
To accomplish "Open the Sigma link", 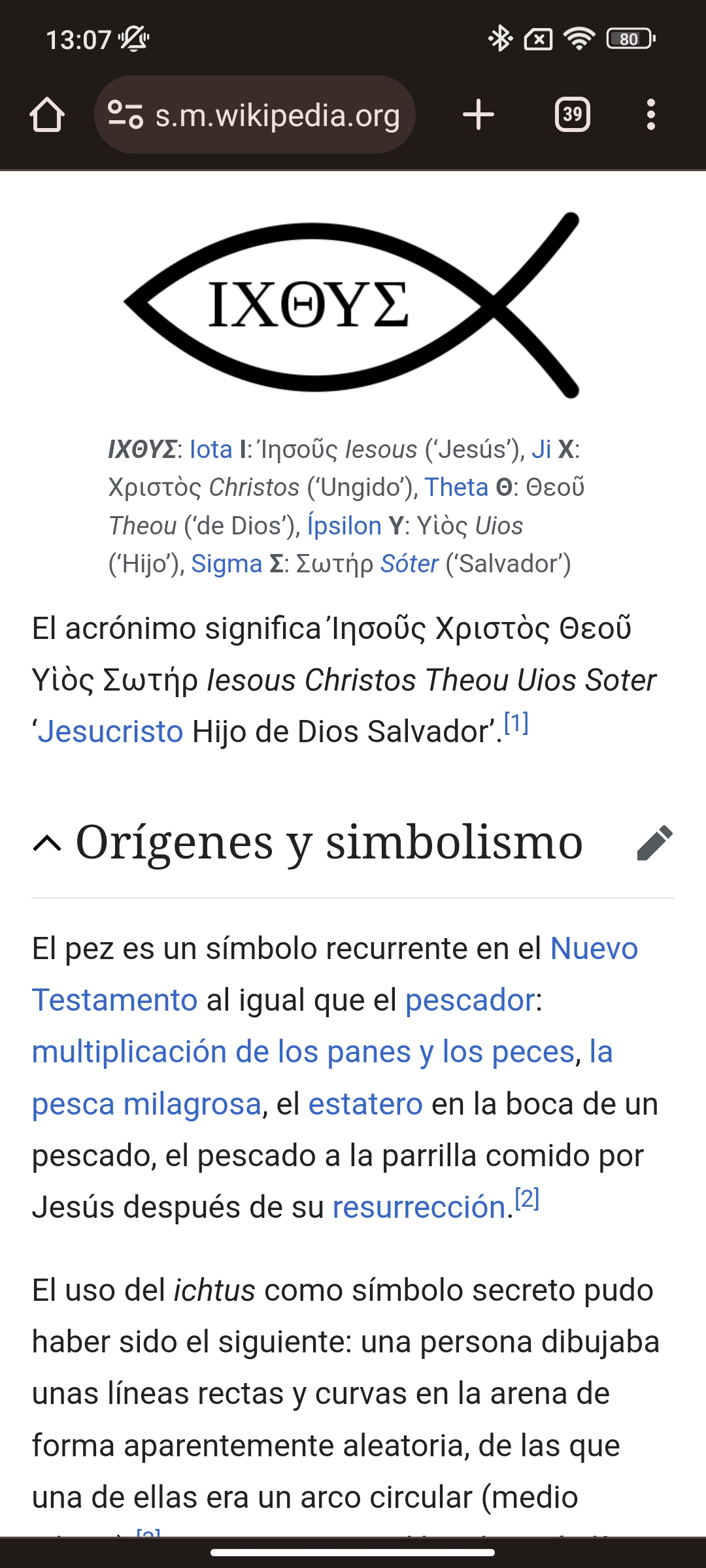I will pyautogui.click(x=226, y=564).
